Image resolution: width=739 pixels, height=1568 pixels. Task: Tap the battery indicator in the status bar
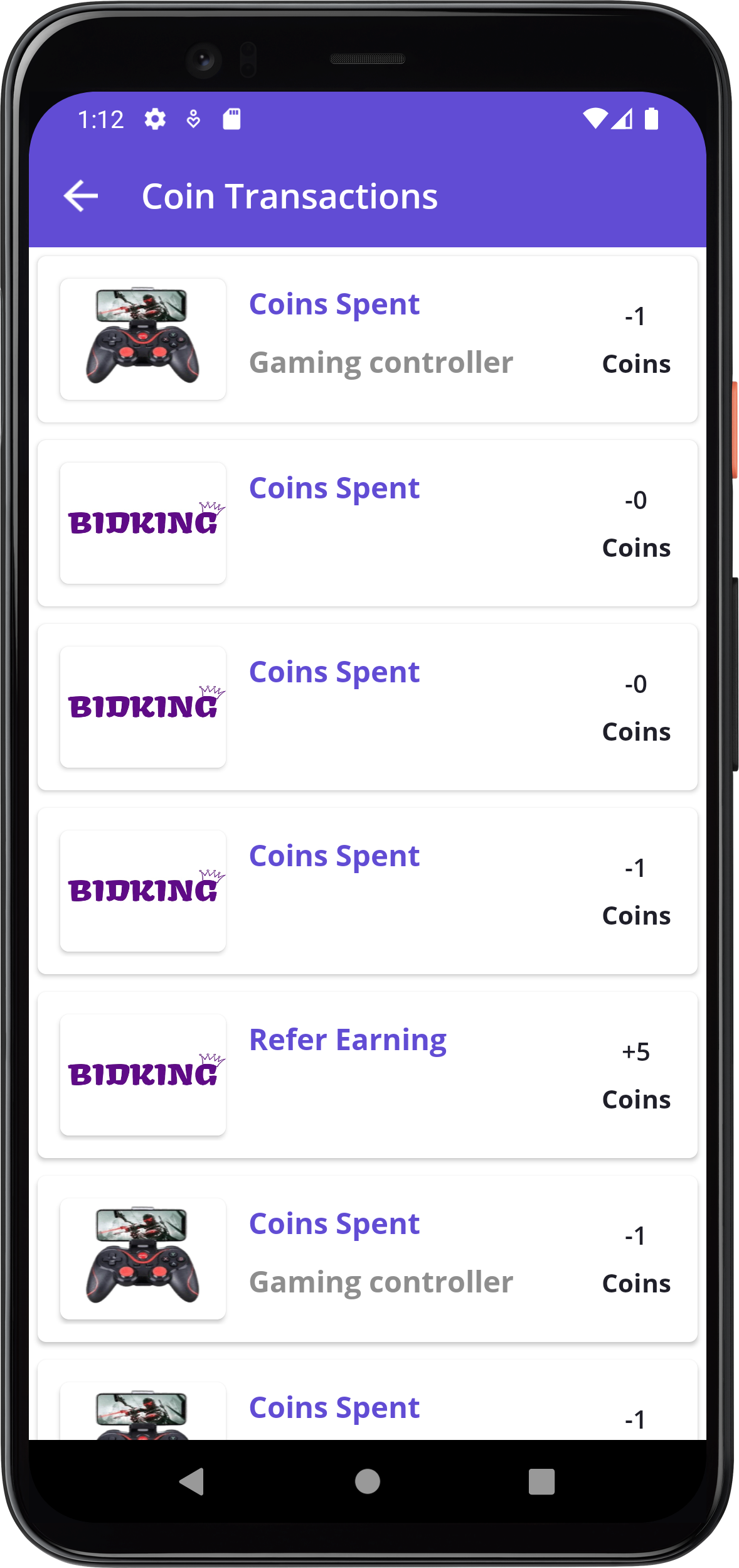pos(651,119)
